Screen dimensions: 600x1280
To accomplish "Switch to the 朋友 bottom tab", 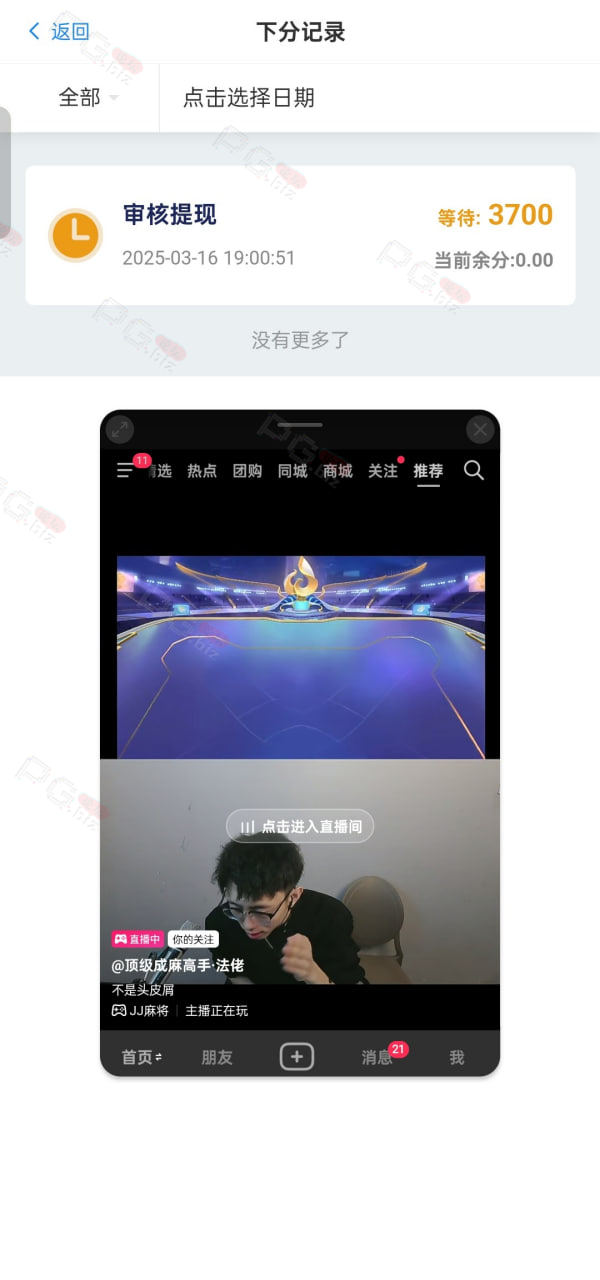I will [217, 1057].
